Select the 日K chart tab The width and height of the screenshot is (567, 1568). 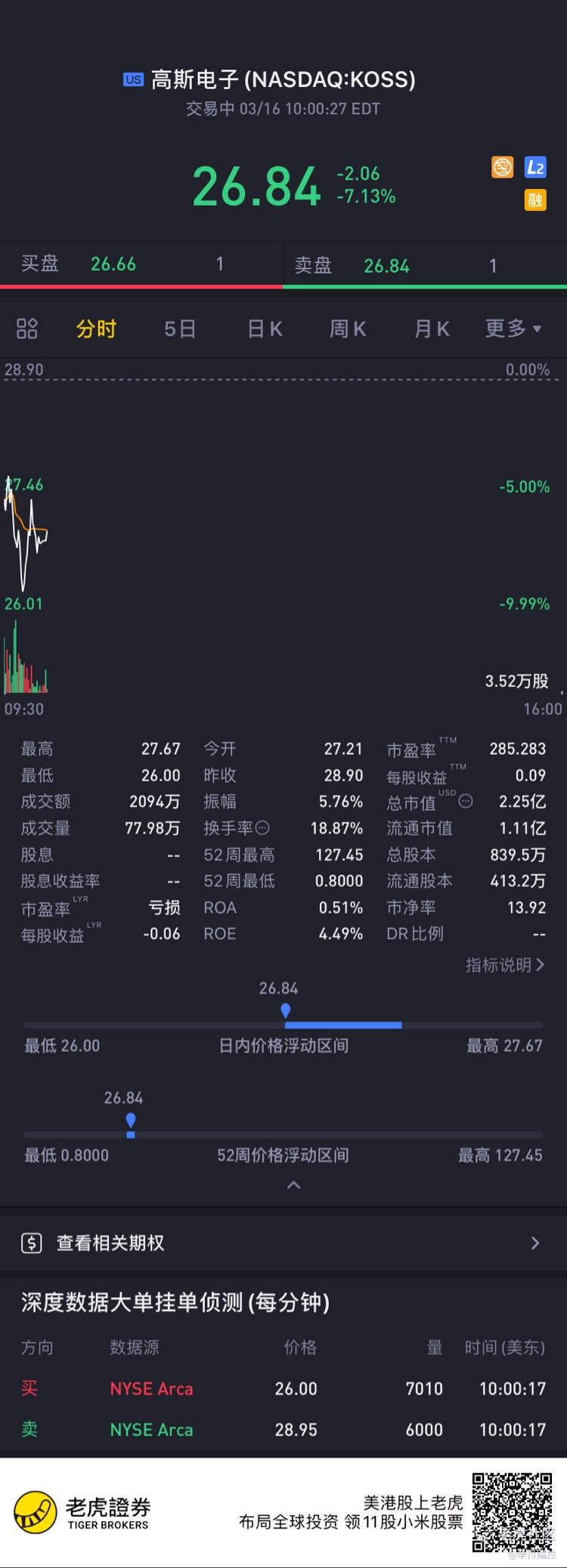(265, 329)
